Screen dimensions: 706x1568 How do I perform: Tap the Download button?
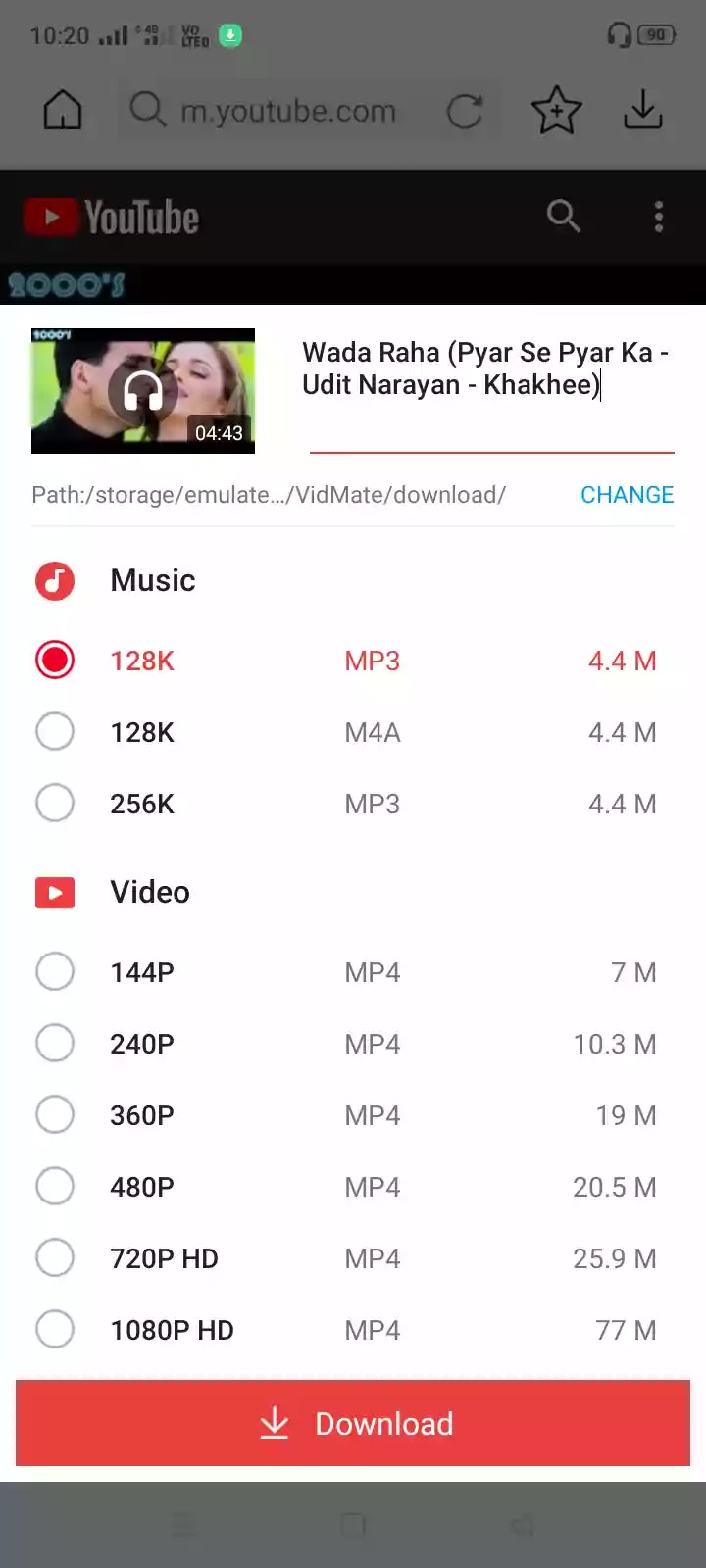point(353,1423)
